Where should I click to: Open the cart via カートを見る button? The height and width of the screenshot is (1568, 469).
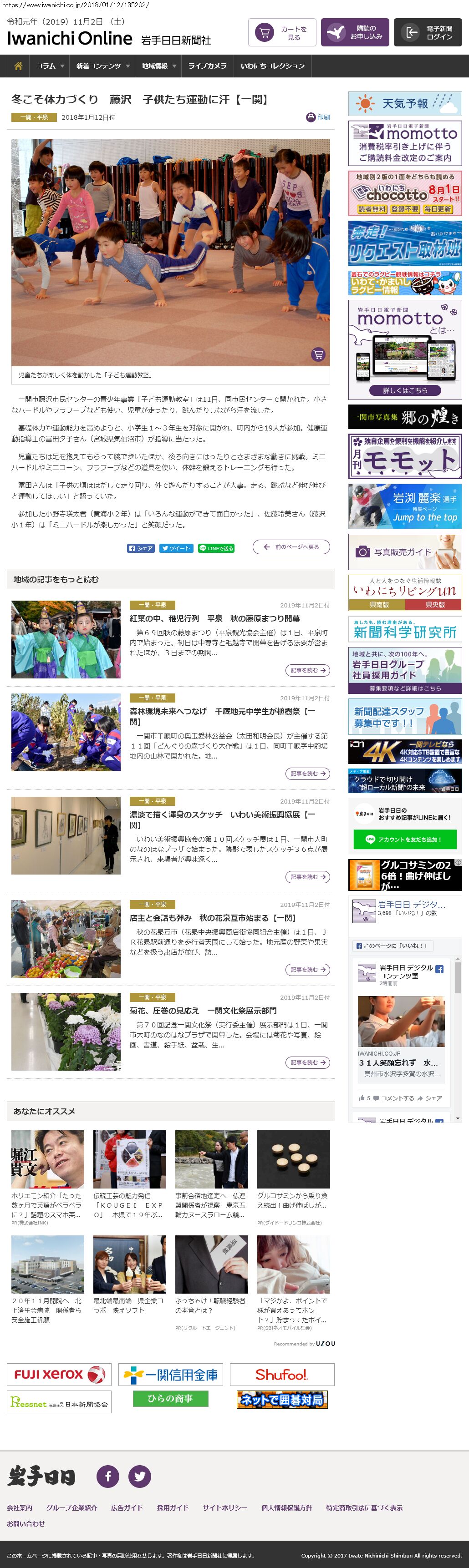click(281, 32)
